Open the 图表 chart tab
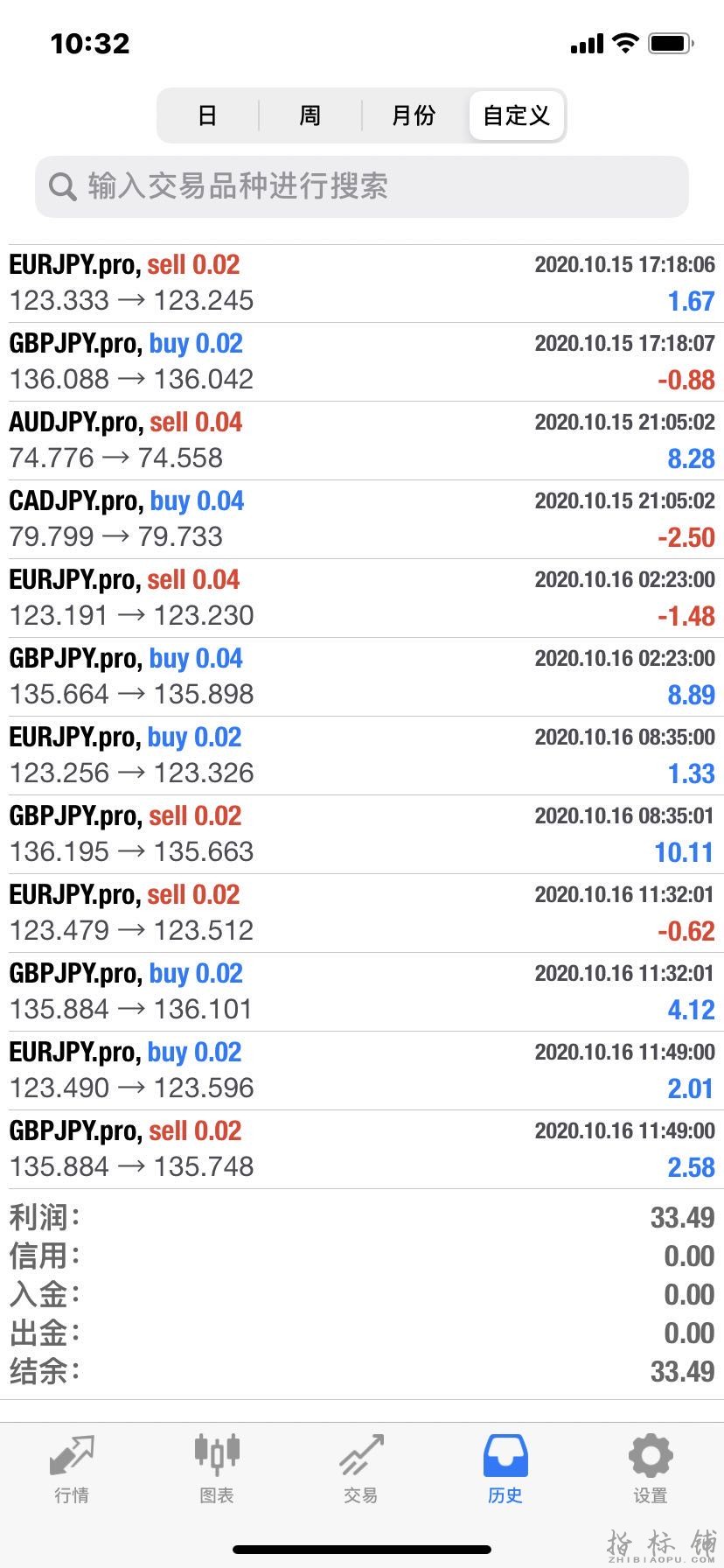The width and height of the screenshot is (724, 1568). 216,1470
